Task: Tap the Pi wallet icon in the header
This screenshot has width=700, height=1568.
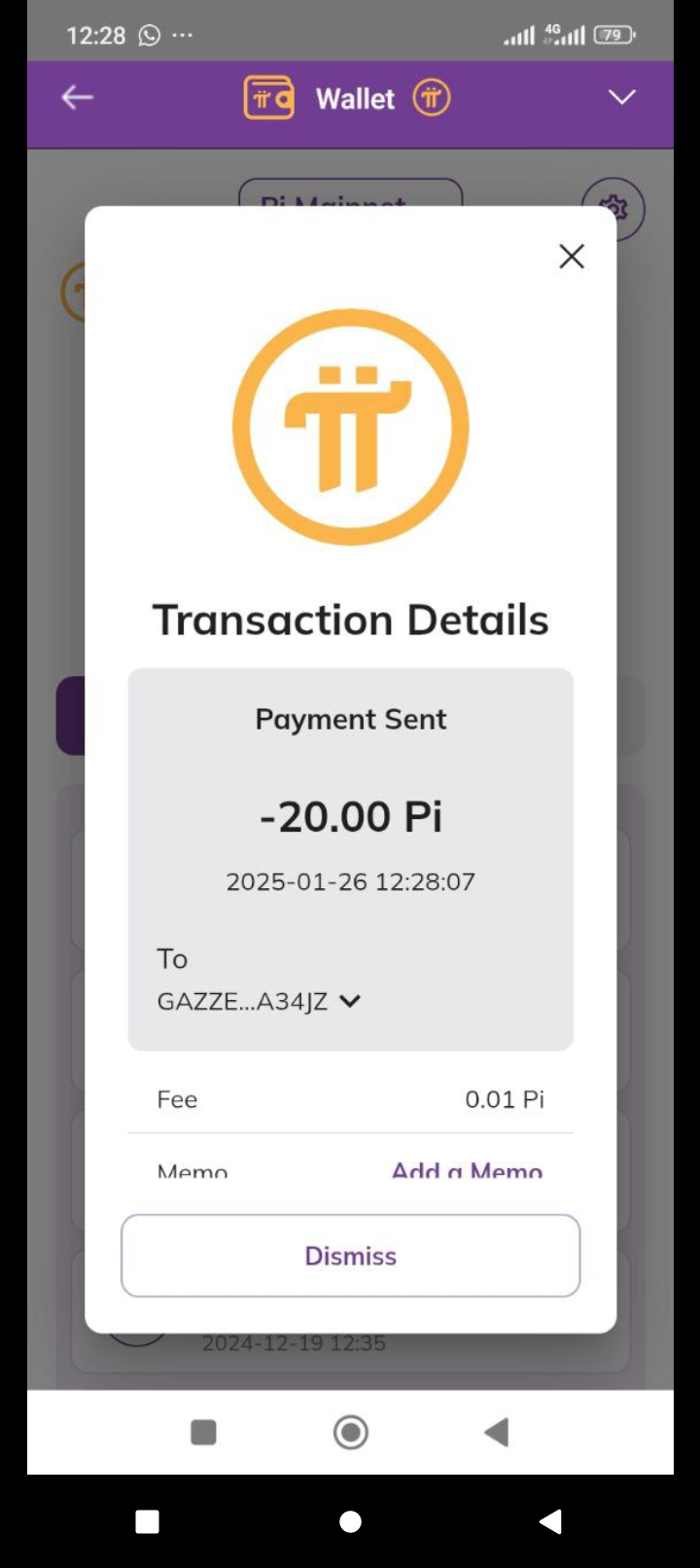Action: [268, 97]
